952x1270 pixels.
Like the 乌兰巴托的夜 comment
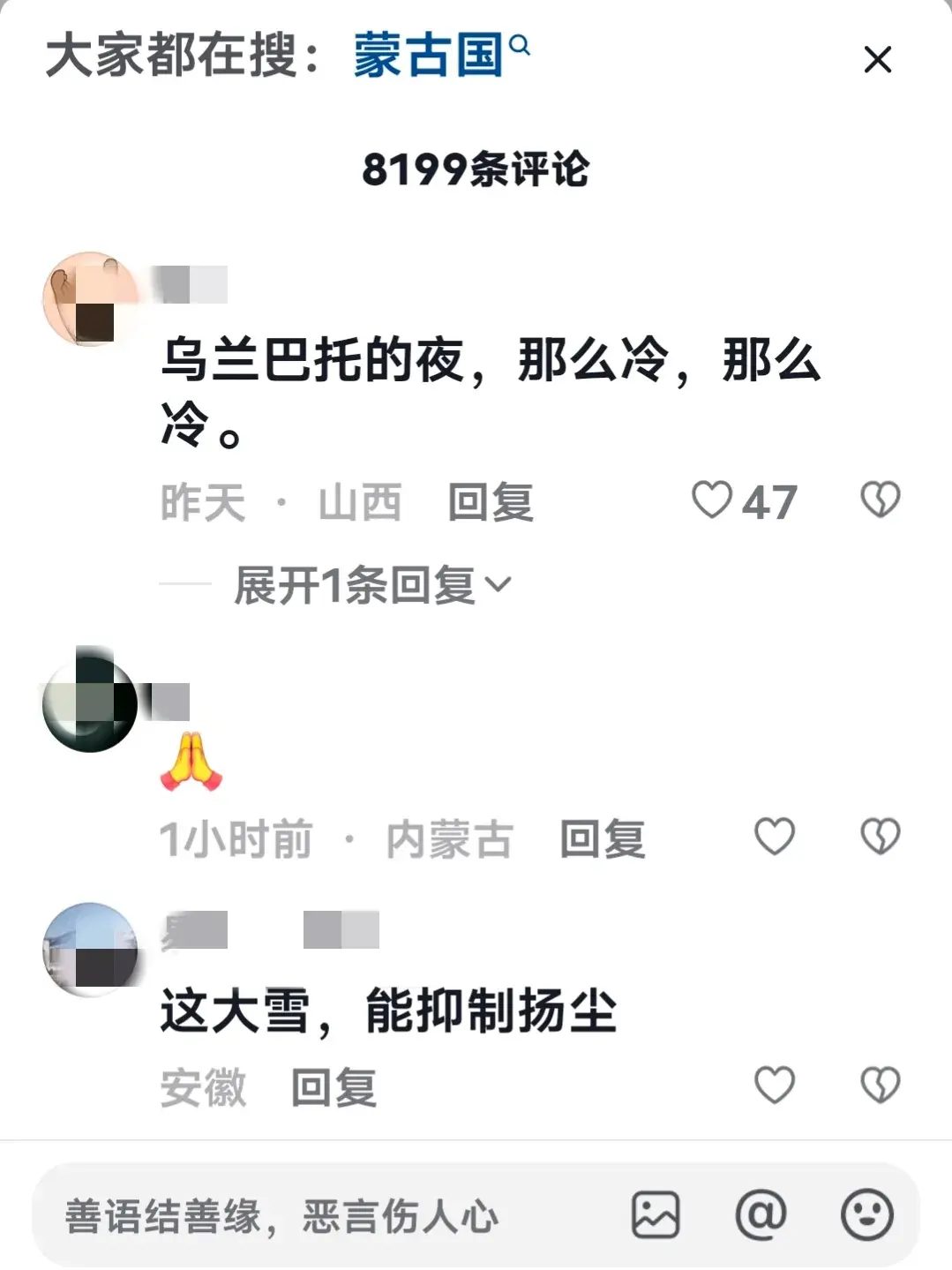pyautogui.click(x=712, y=500)
